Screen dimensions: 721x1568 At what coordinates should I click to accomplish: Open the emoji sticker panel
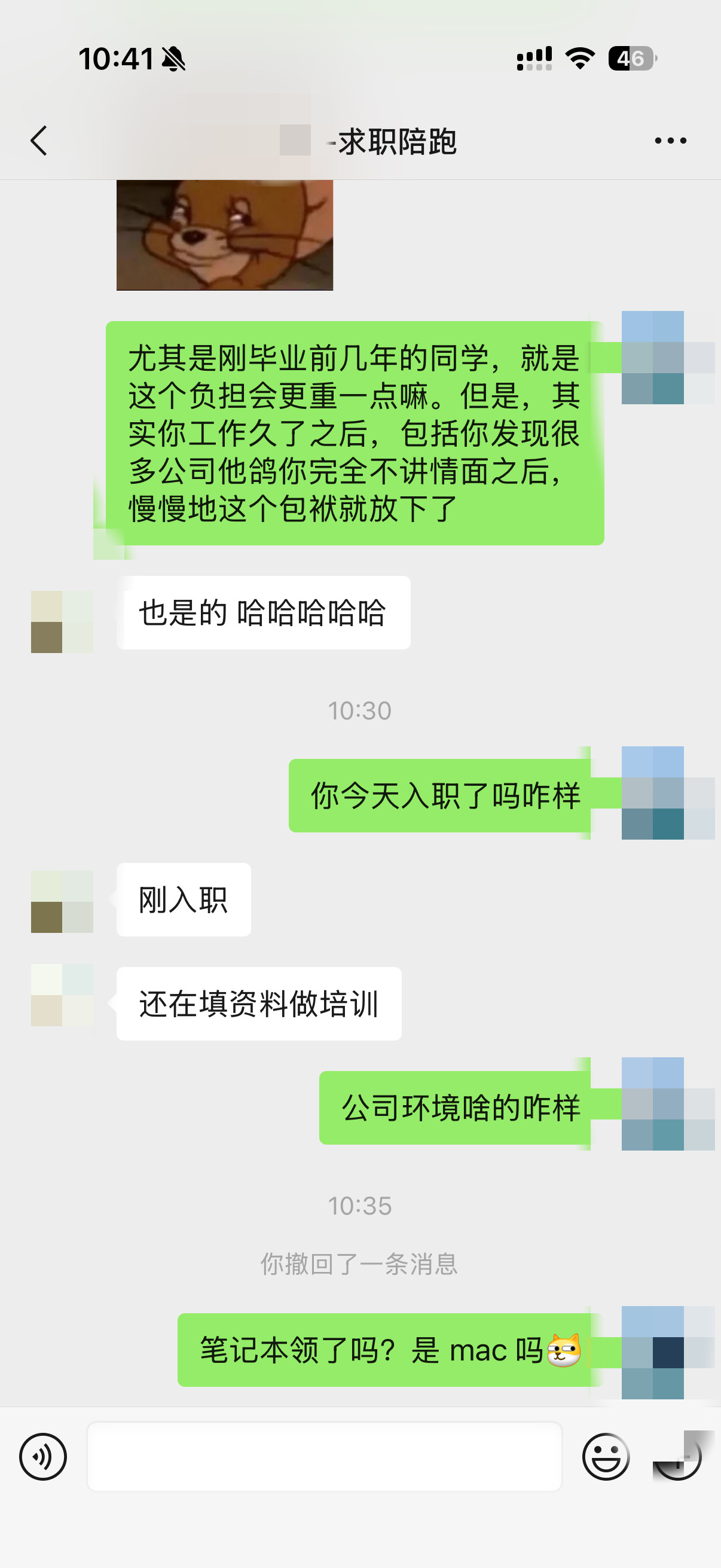(x=606, y=1457)
